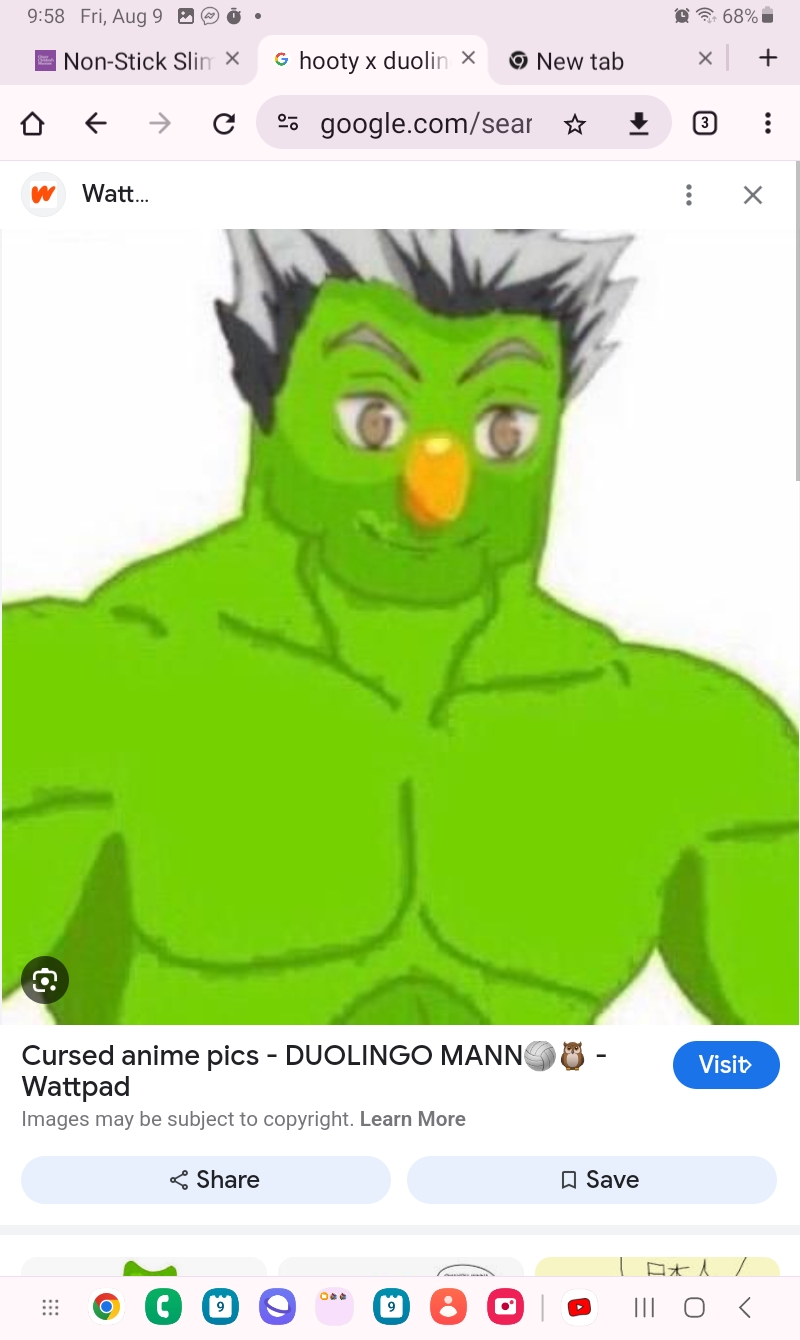Open a new browser tab with plus

[767, 58]
